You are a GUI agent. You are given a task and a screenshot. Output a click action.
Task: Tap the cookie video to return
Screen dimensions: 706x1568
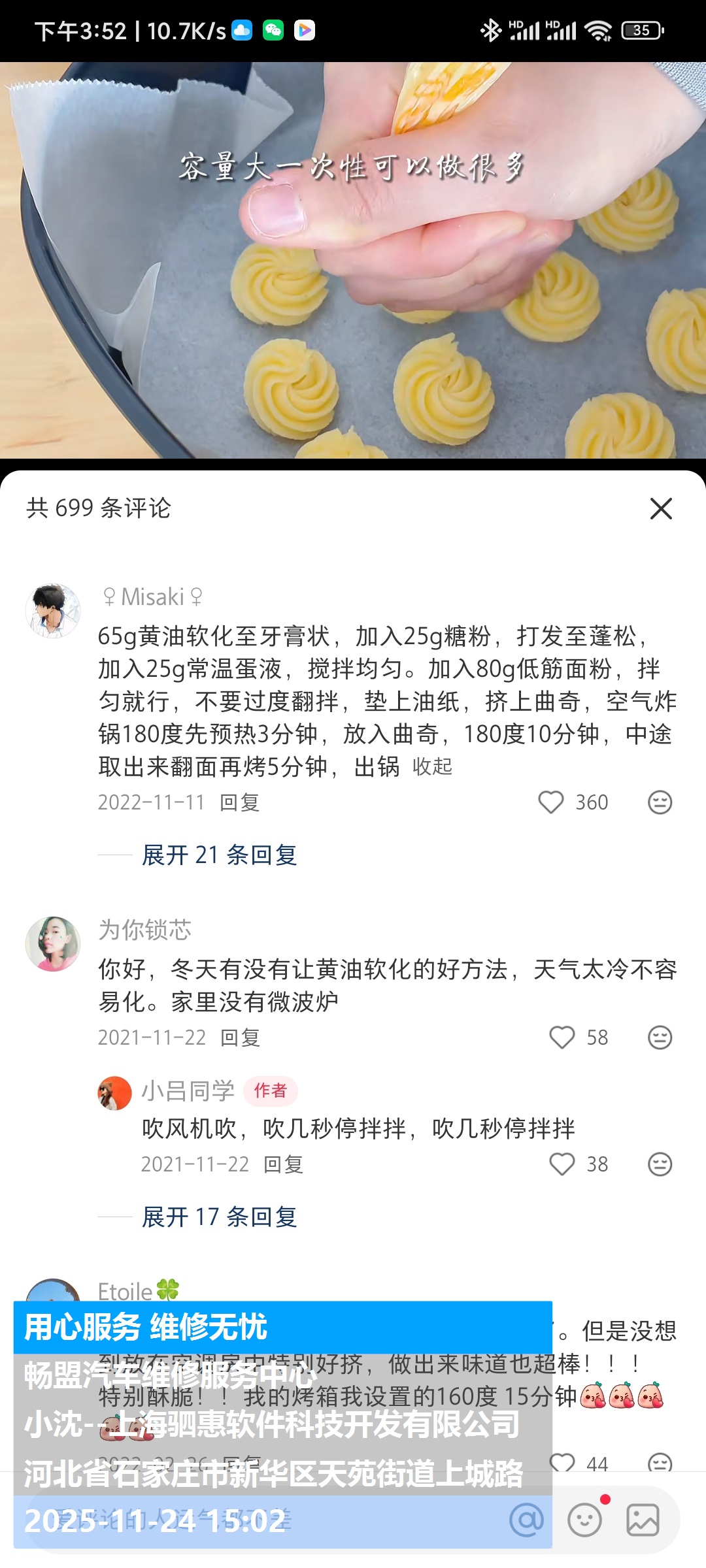(x=353, y=260)
